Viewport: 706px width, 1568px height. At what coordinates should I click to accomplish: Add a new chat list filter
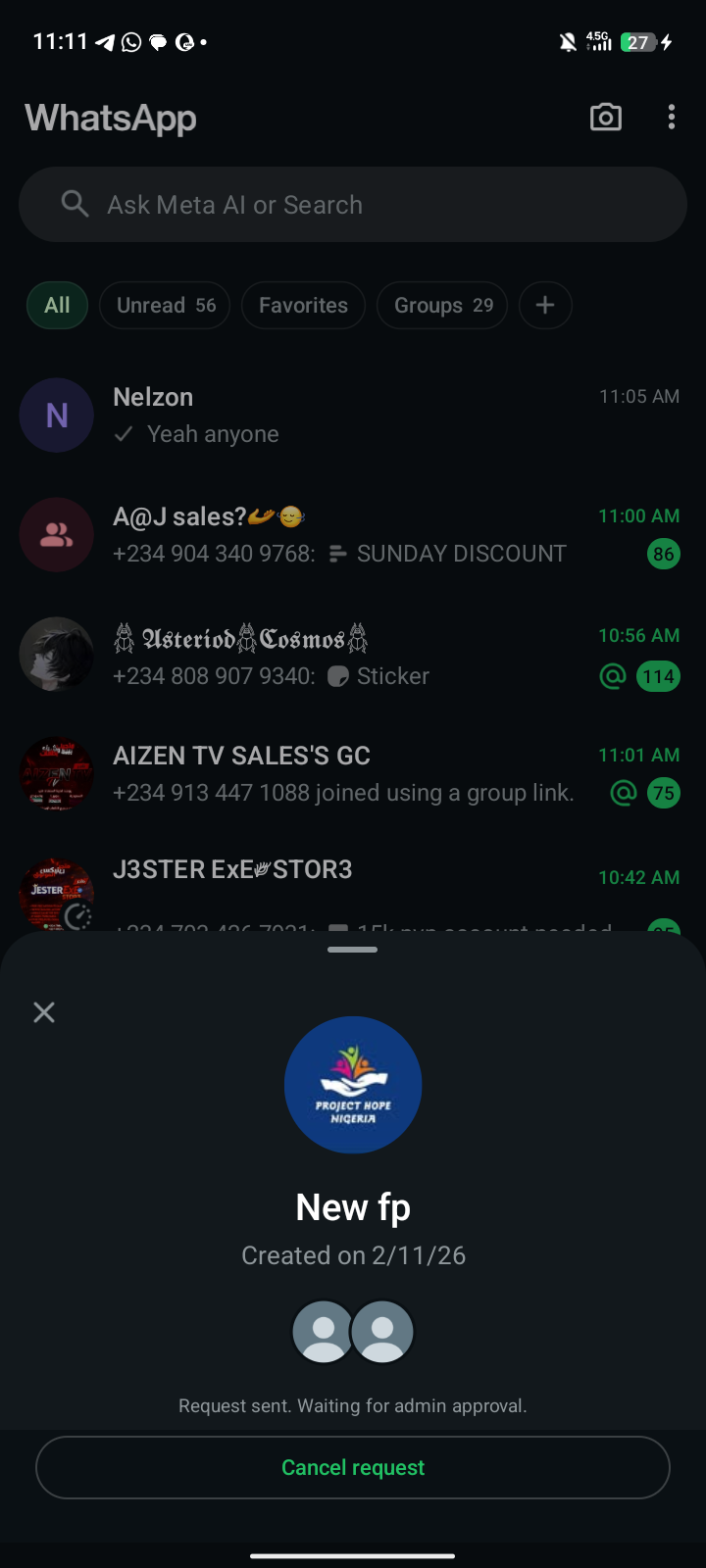pyautogui.click(x=545, y=305)
